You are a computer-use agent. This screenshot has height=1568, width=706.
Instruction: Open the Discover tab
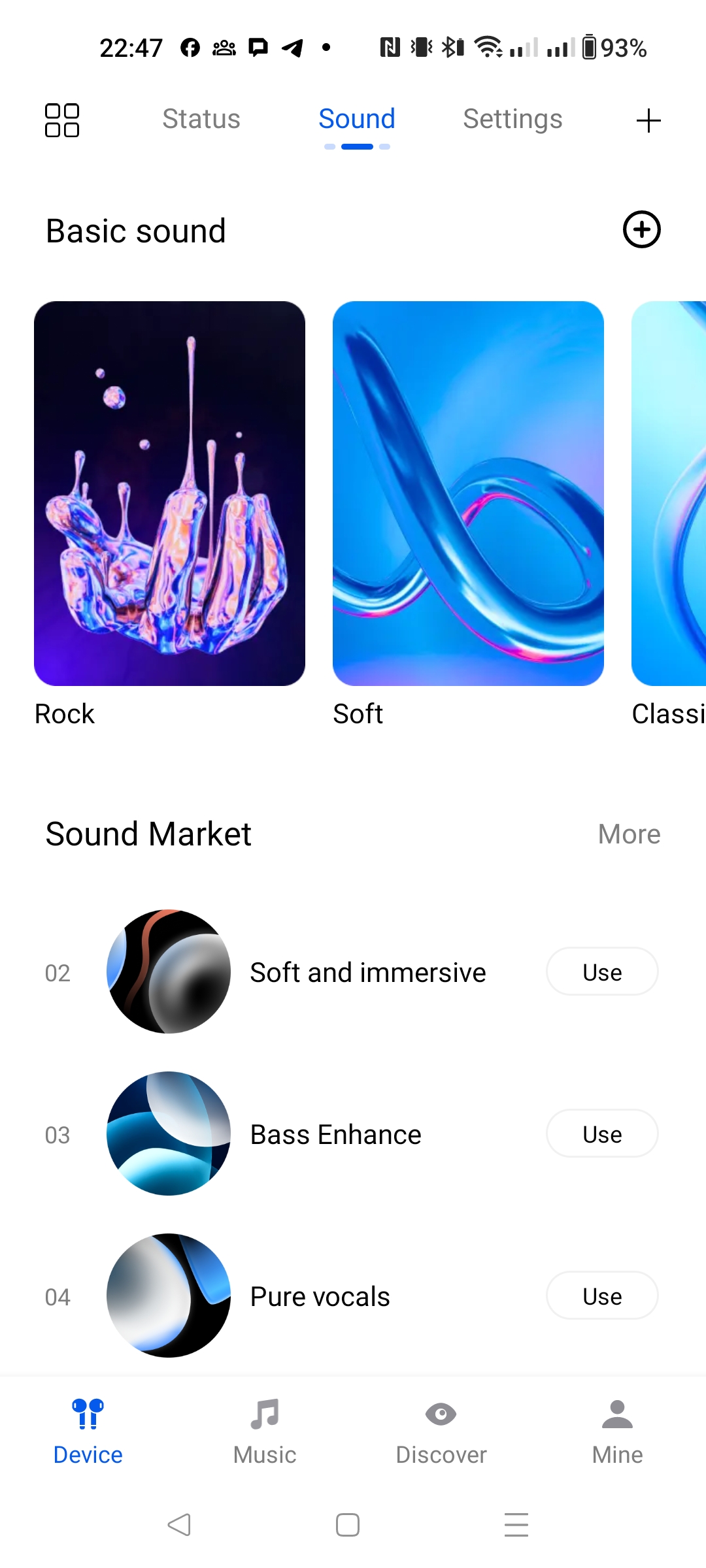pos(441,1431)
